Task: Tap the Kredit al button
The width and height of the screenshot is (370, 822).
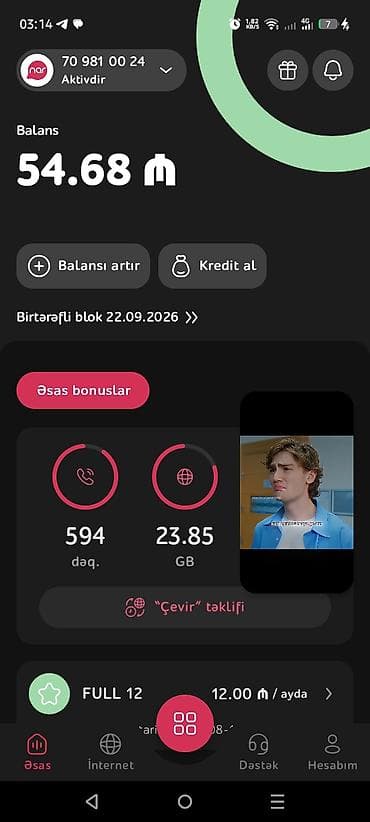Action: click(212, 266)
